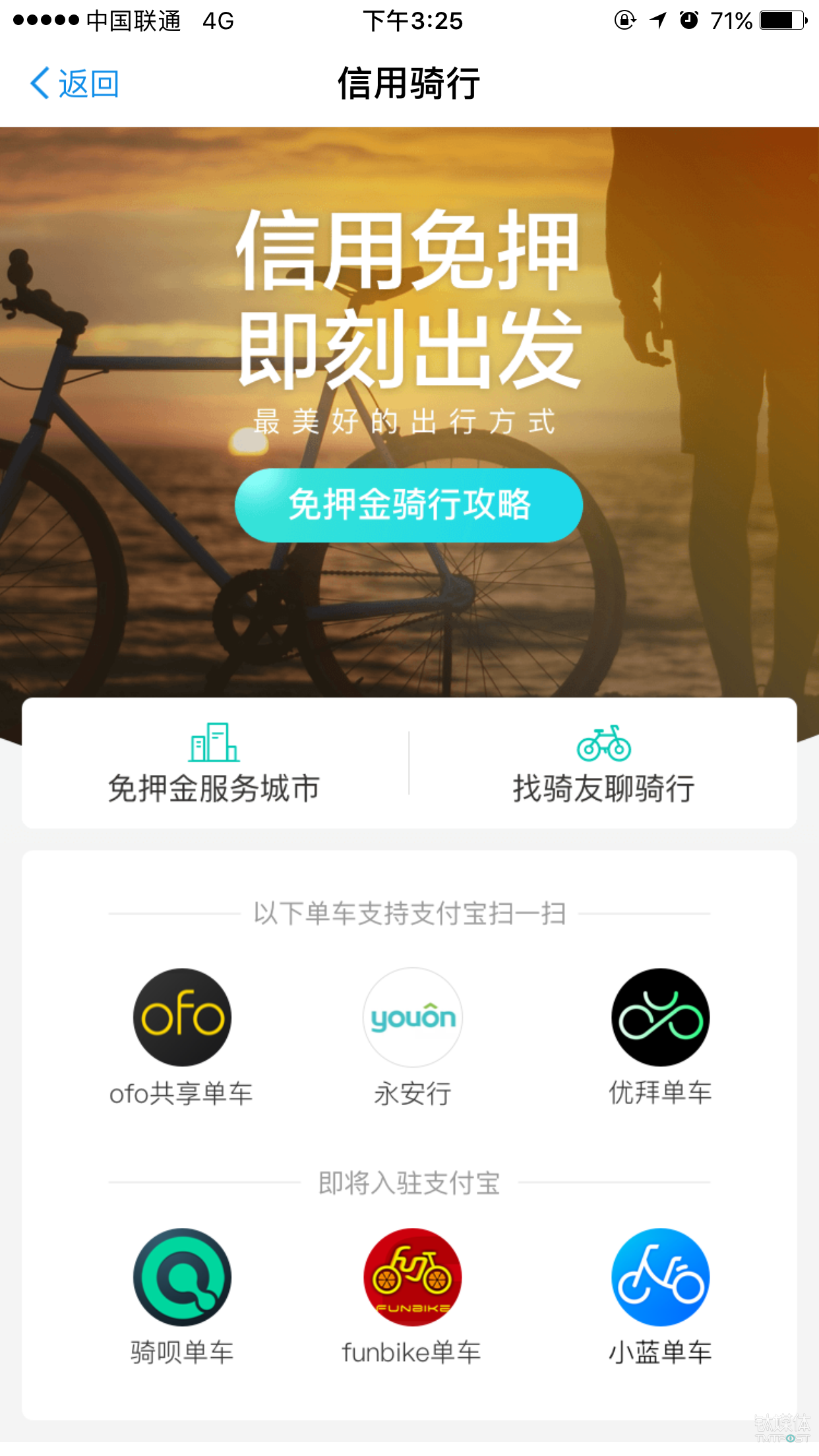Open 免押金服务城市 service cities
Viewport: 819px width, 1456px height.
tap(214, 790)
